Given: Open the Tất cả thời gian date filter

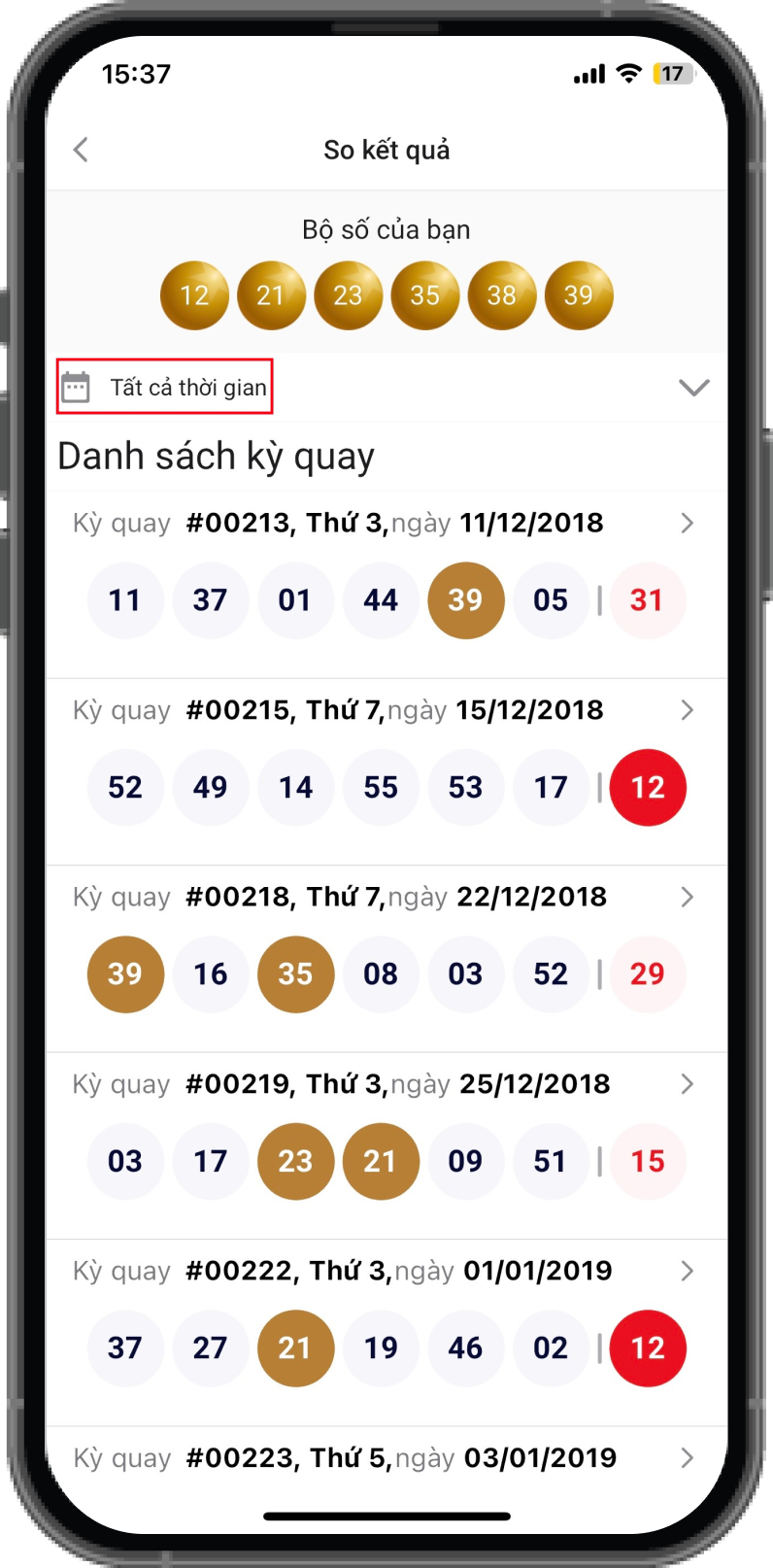Looking at the screenshot, I should (165, 387).
